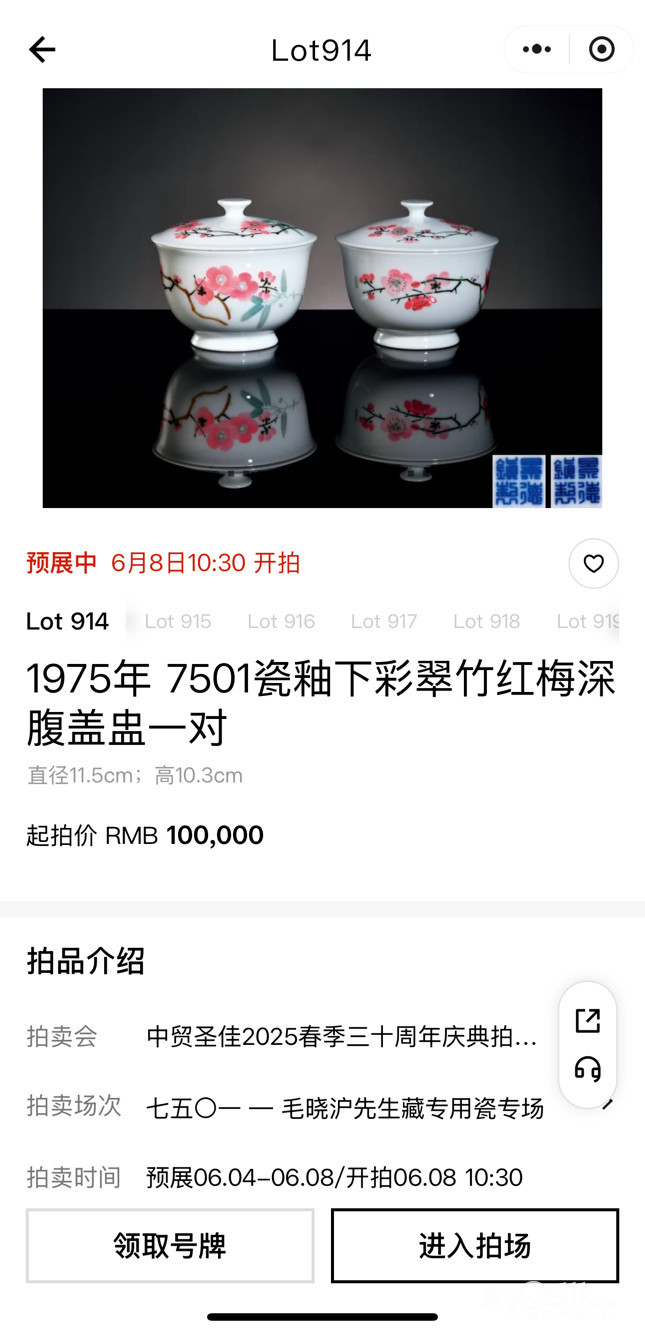The width and height of the screenshot is (645, 1333).
Task: Switch to Lot 916
Action: pyautogui.click(x=281, y=622)
